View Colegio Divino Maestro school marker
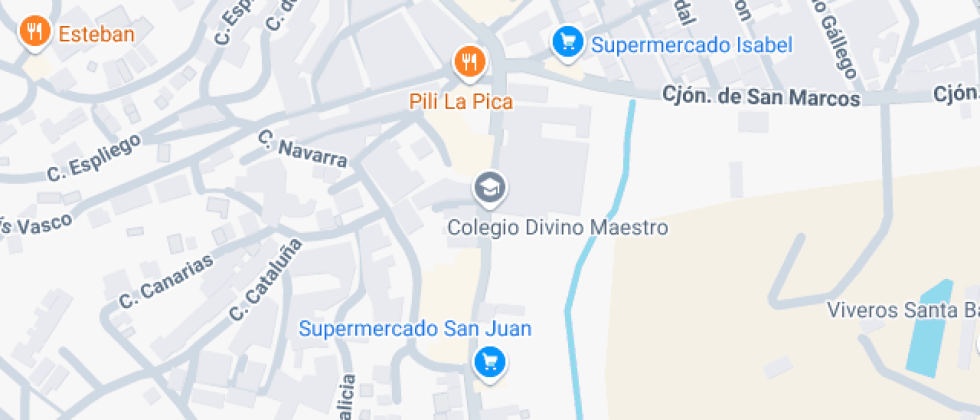This screenshot has width=980, height=420. tap(489, 187)
